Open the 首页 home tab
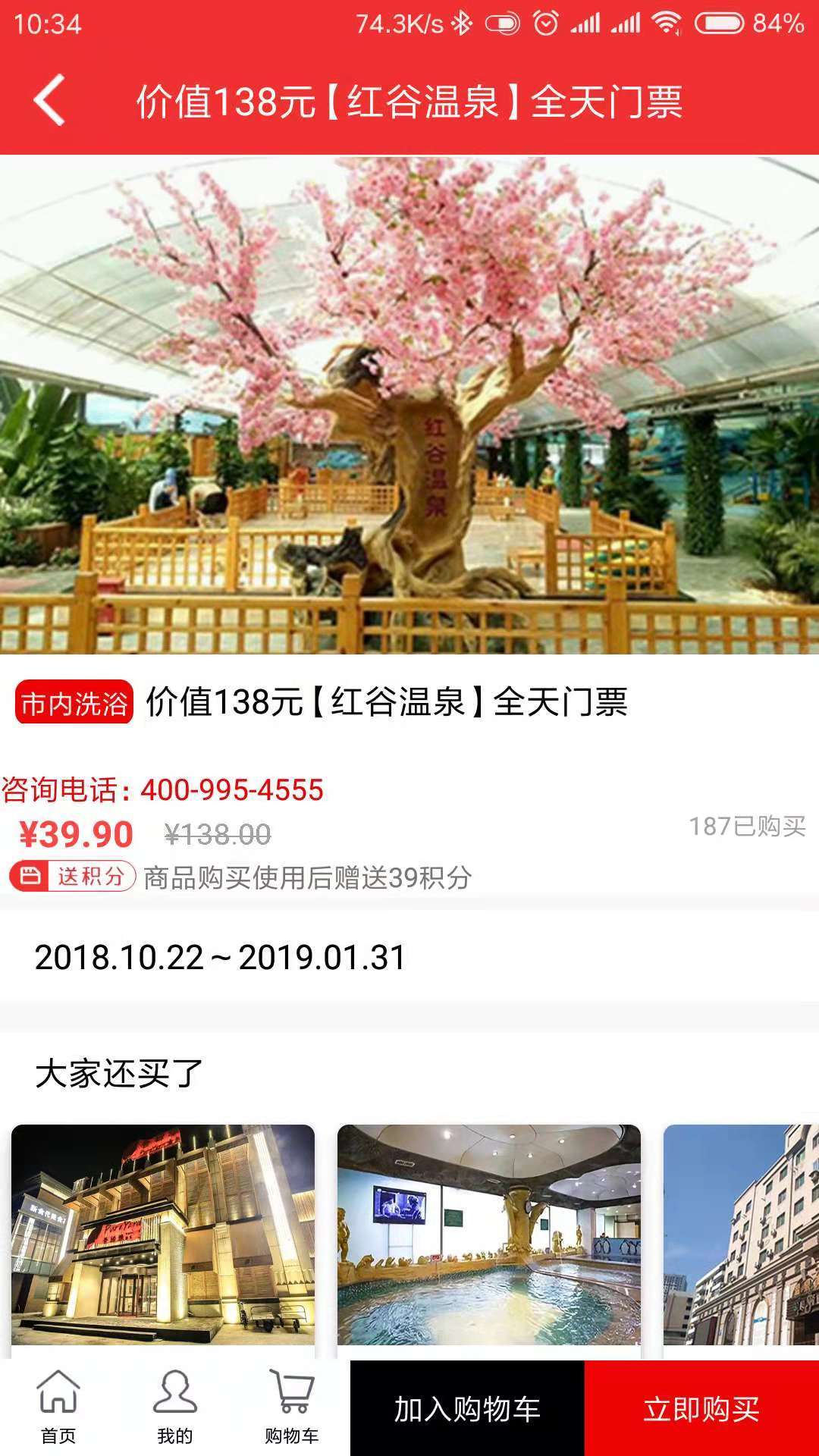The height and width of the screenshot is (1456, 819). [x=58, y=1407]
